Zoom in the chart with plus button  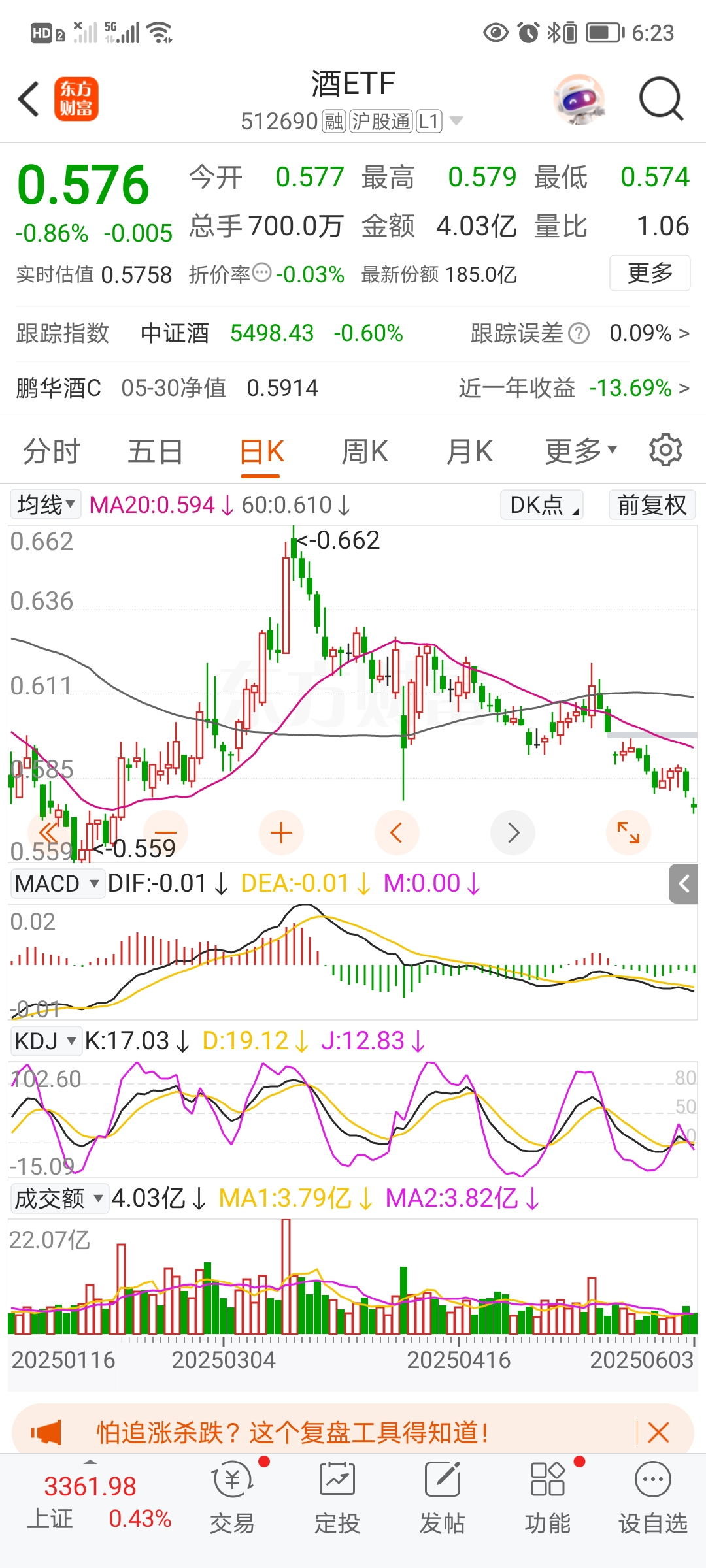(281, 832)
